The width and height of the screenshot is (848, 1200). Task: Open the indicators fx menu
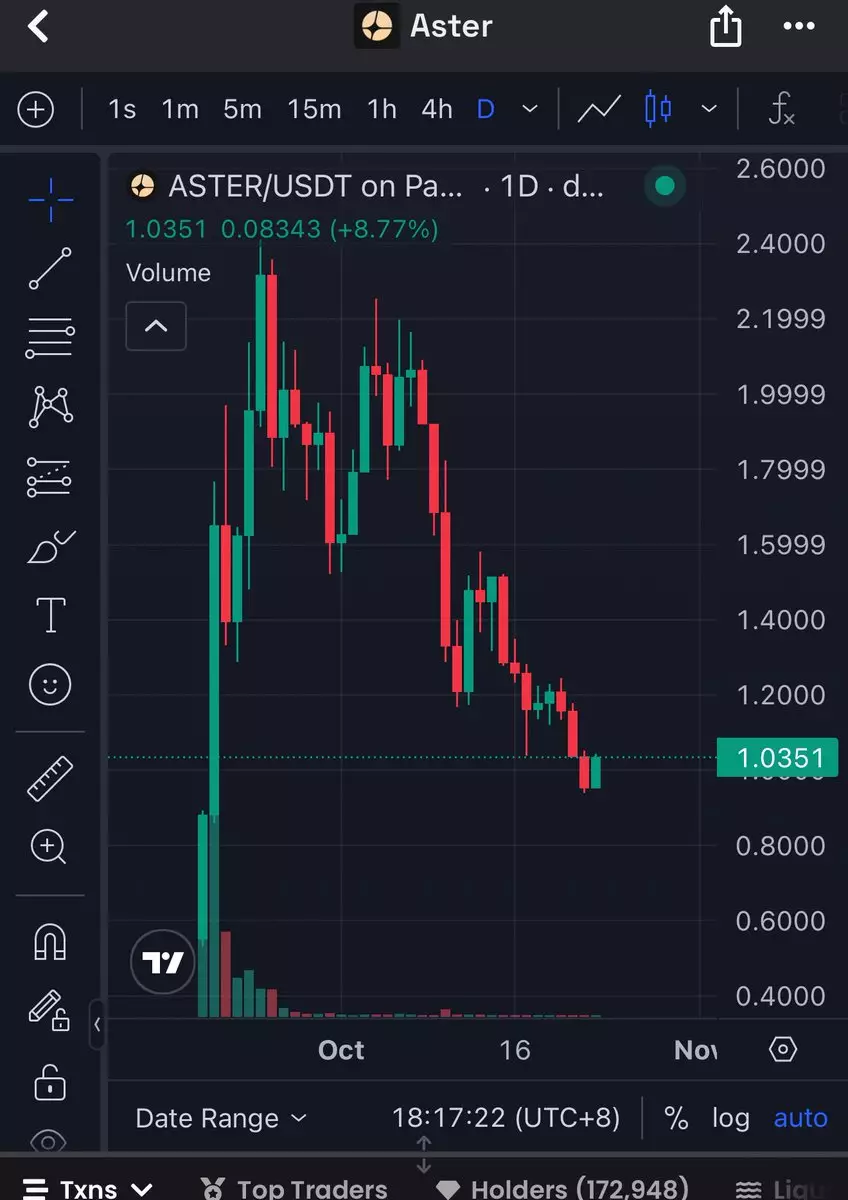781,109
